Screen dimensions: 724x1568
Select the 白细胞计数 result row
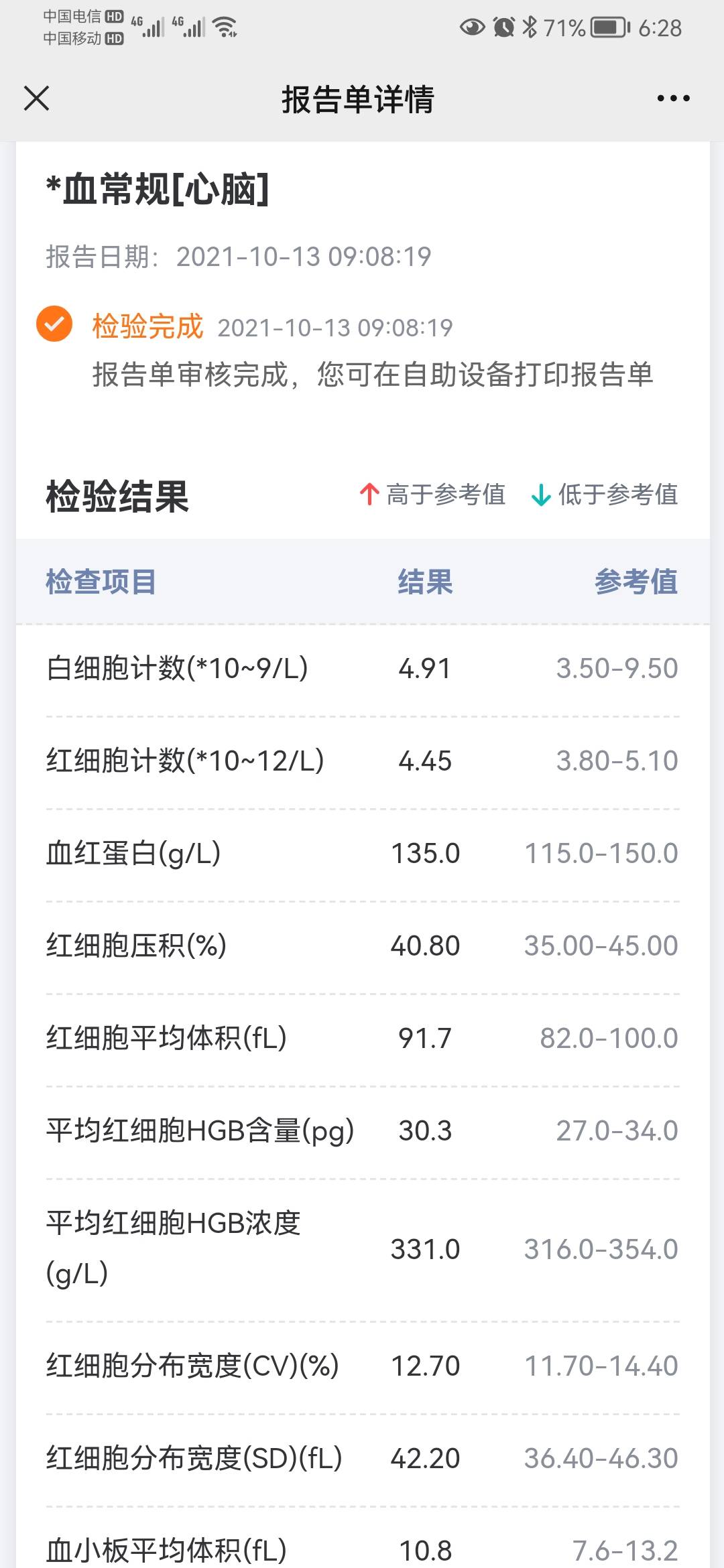tap(362, 667)
